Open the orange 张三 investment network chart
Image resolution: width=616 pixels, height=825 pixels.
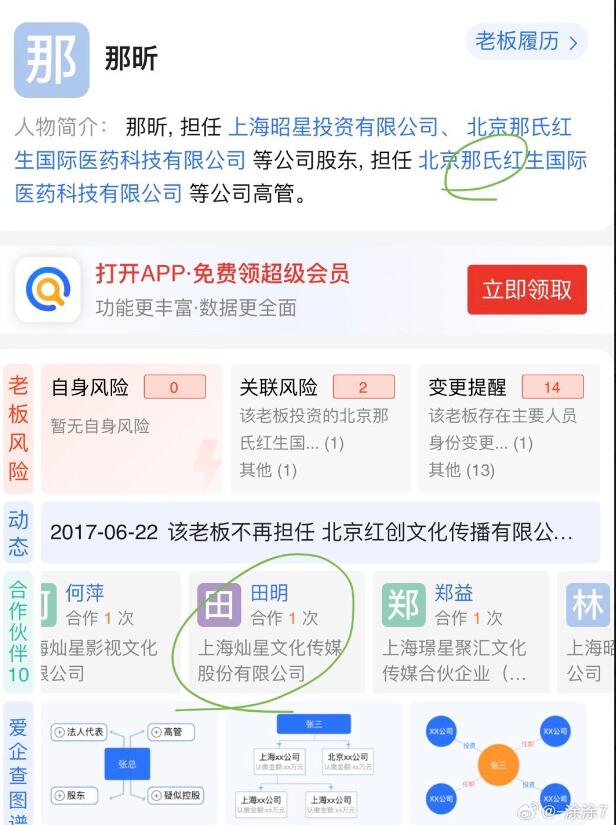(x=498, y=764)
